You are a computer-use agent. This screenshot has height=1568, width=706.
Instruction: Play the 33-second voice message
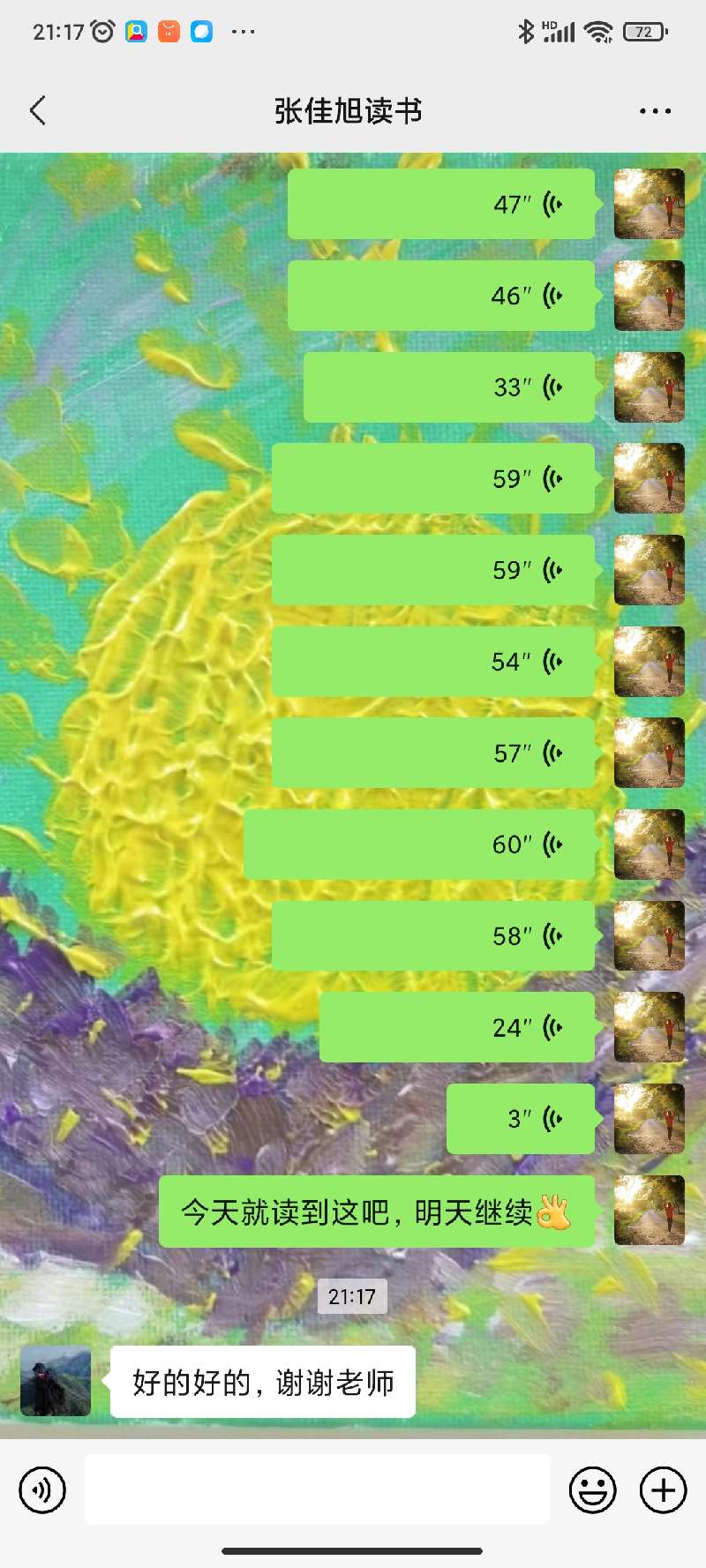point(448,387)
